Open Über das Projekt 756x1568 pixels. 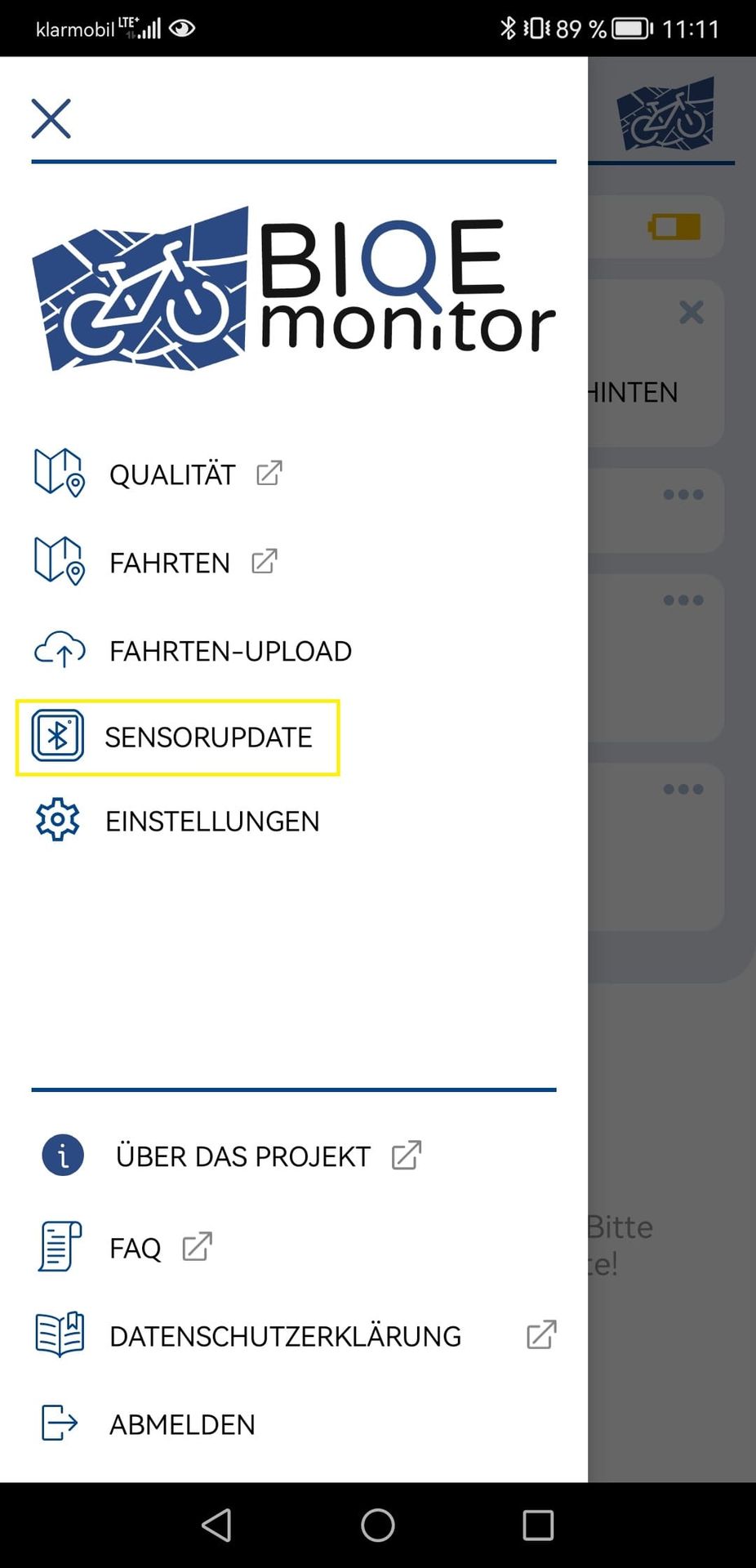tap(231, 1156)
